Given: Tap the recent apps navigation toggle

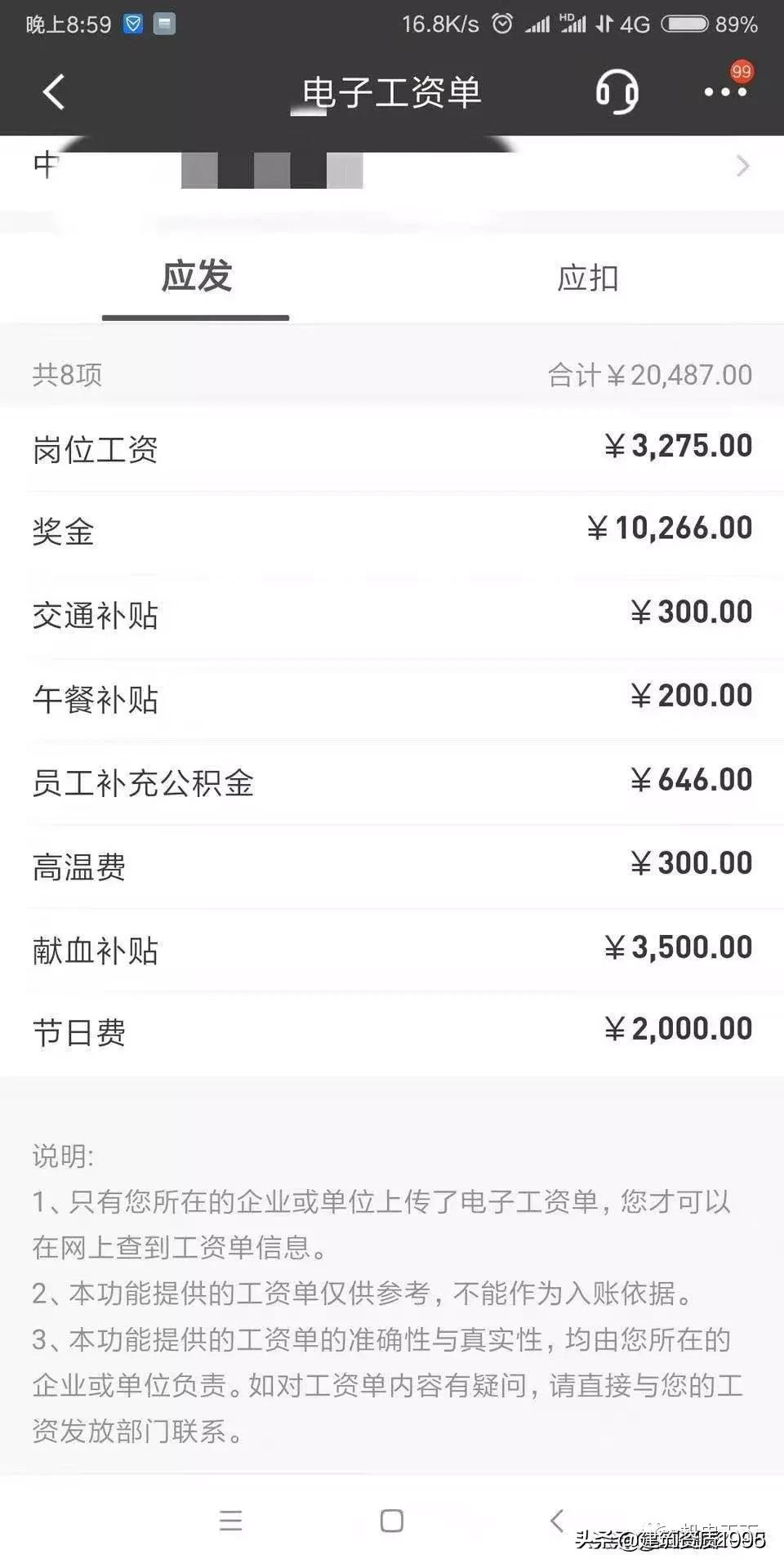Looking at the screenshot, I should 231,1517.
